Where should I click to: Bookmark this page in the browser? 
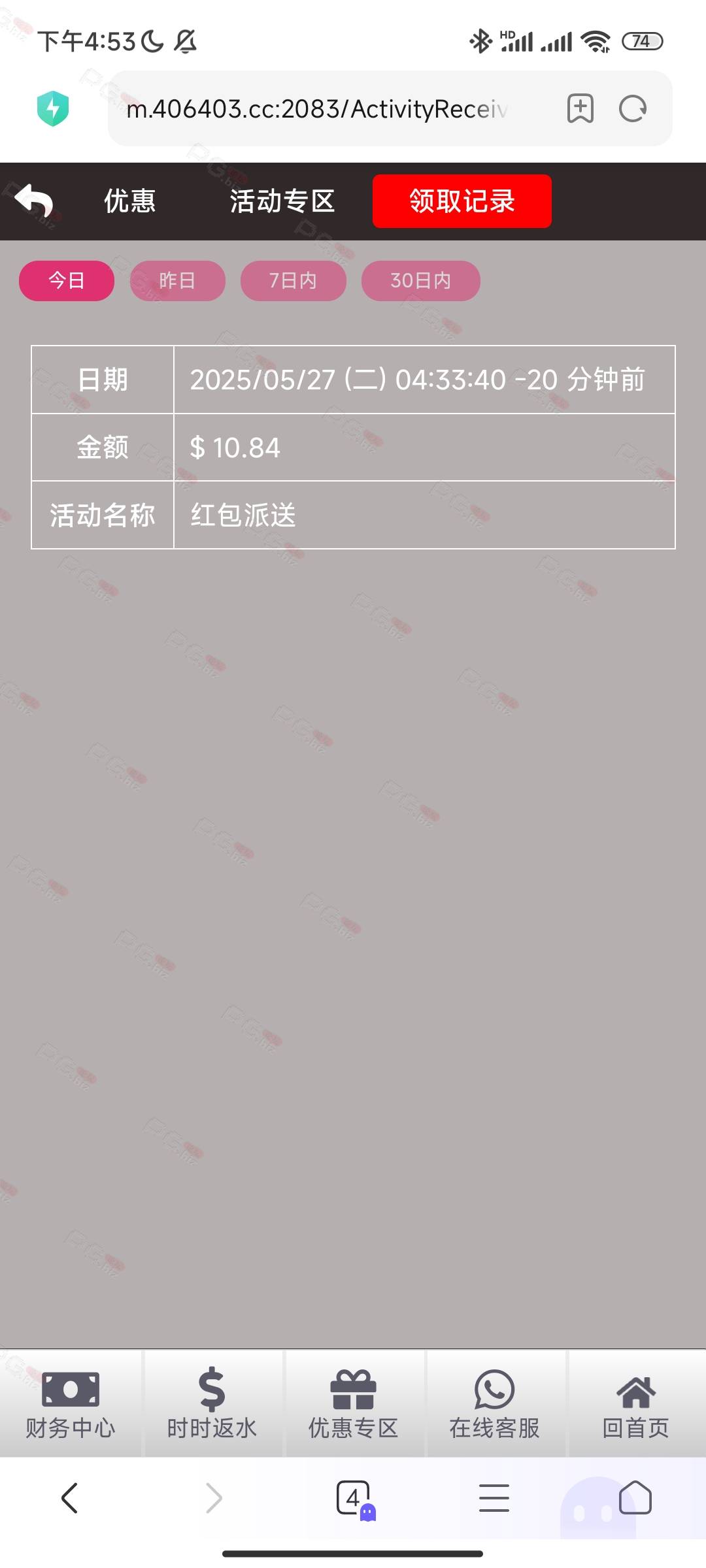[x=580, y=108]
